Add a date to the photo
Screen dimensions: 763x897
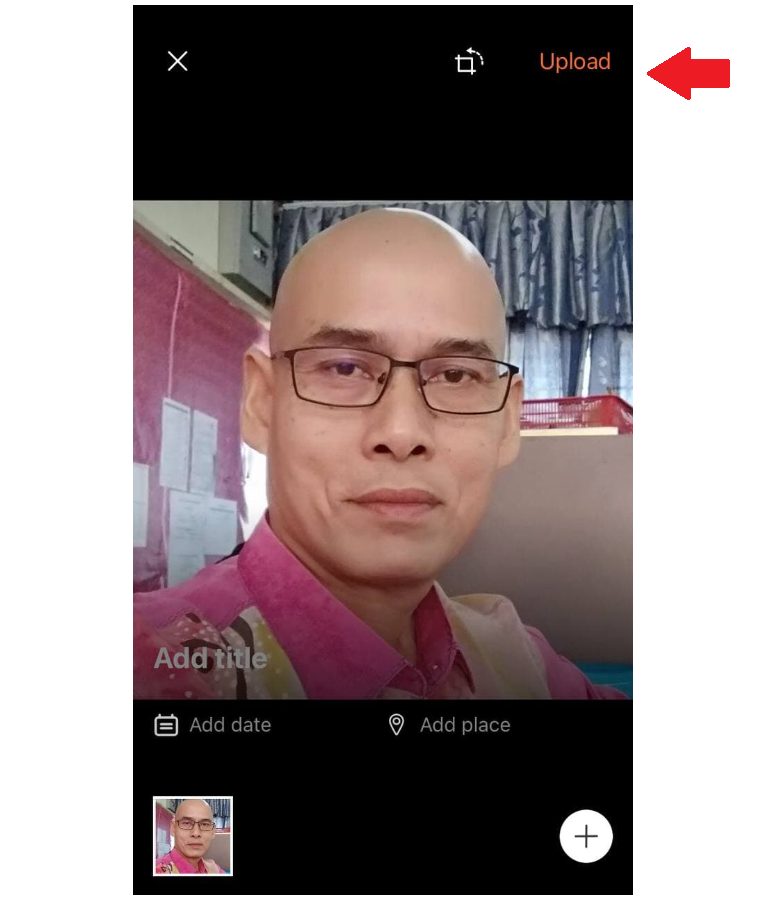213,725
